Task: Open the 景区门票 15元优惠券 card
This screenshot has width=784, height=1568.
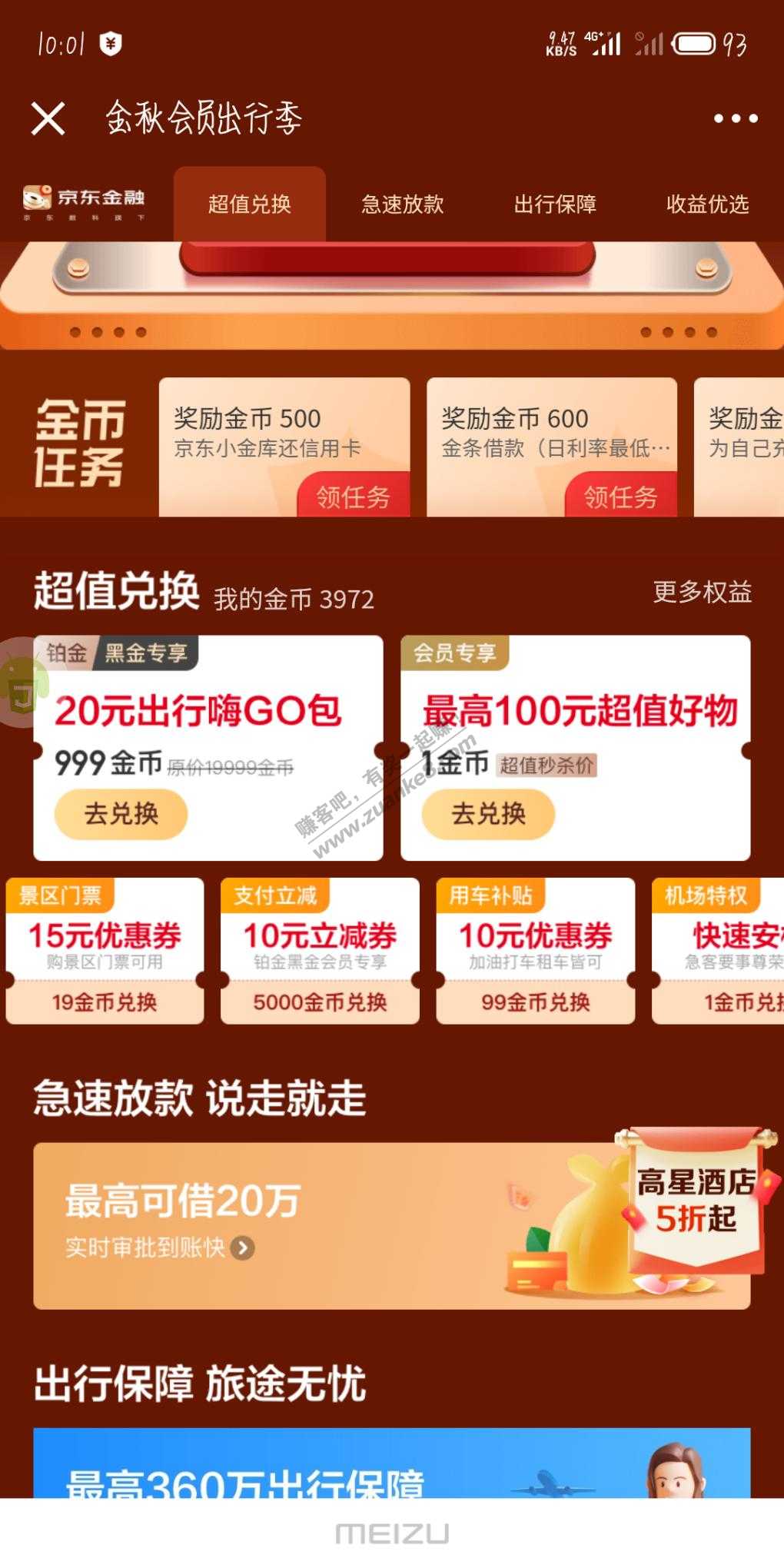Action: [x=105, y=951]
